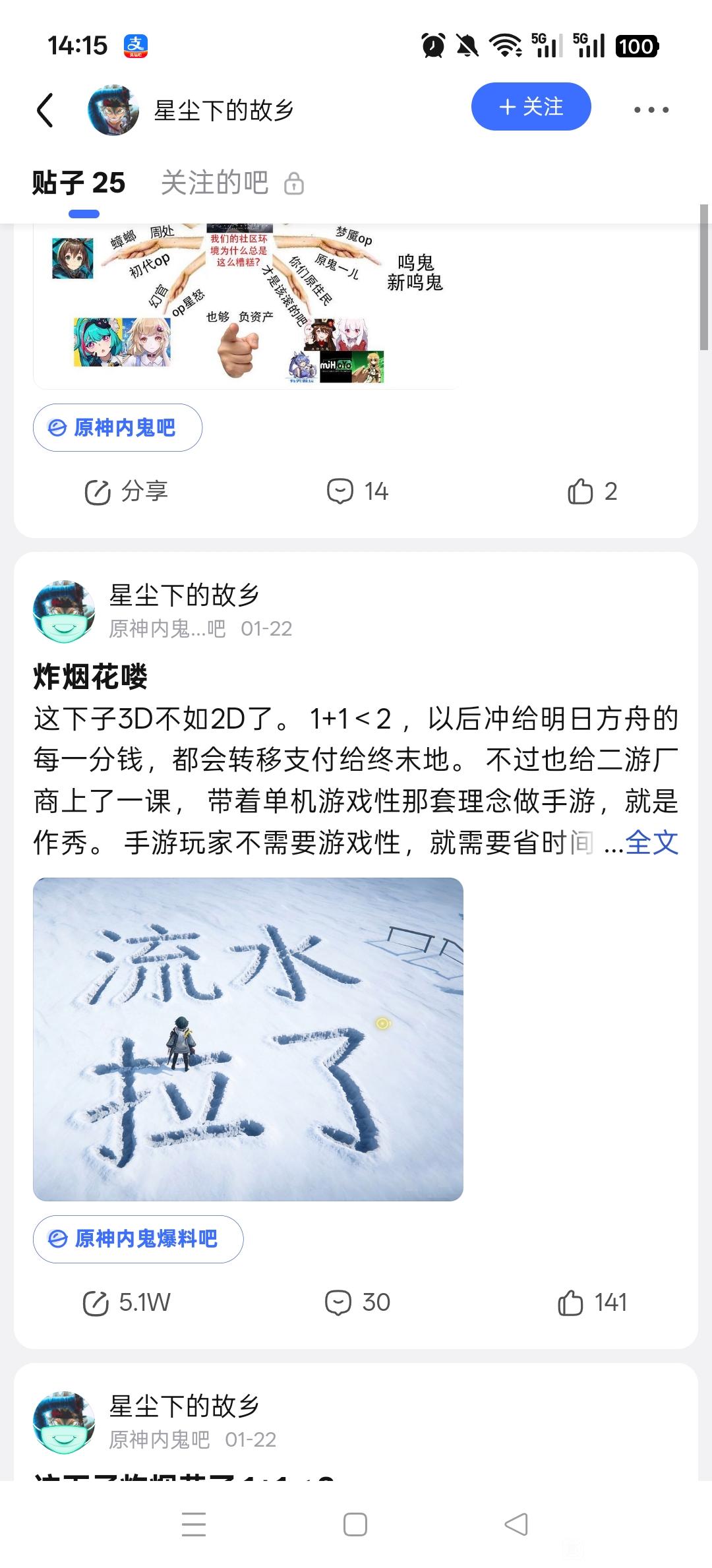Tap the system home button
The image size is (712, 1568).
coord(355,1524)
